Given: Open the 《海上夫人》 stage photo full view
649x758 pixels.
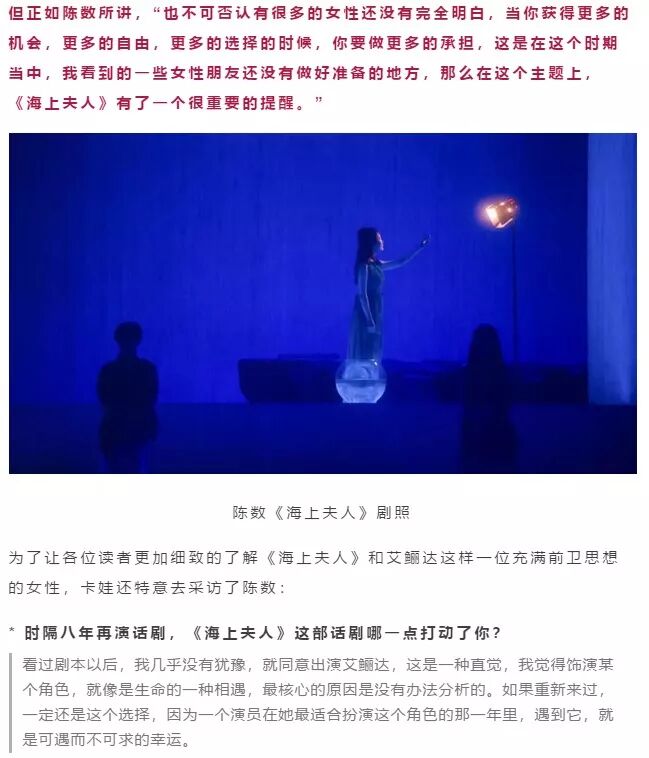Looking at the screenshot, I should pos(323,303).
